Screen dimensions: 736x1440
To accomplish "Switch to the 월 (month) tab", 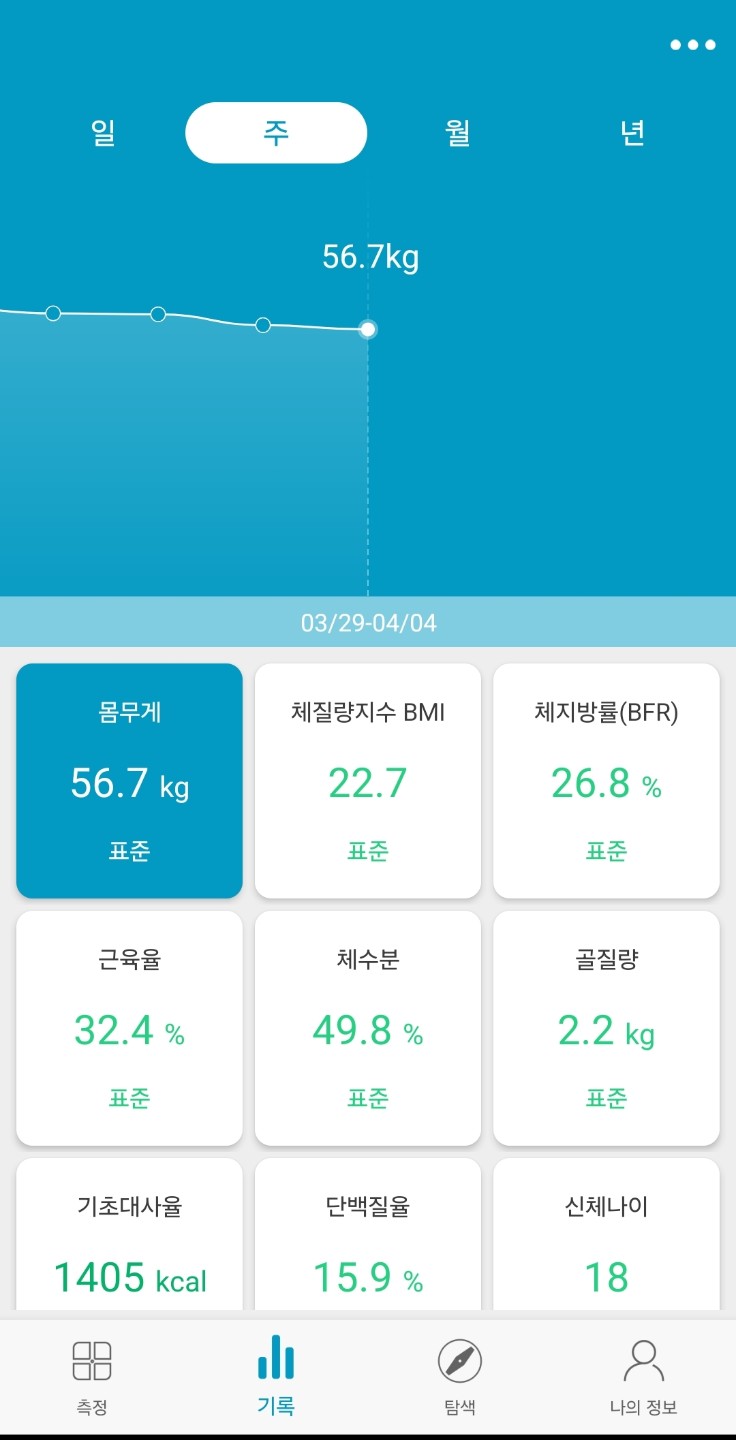I will coord(455,132).
